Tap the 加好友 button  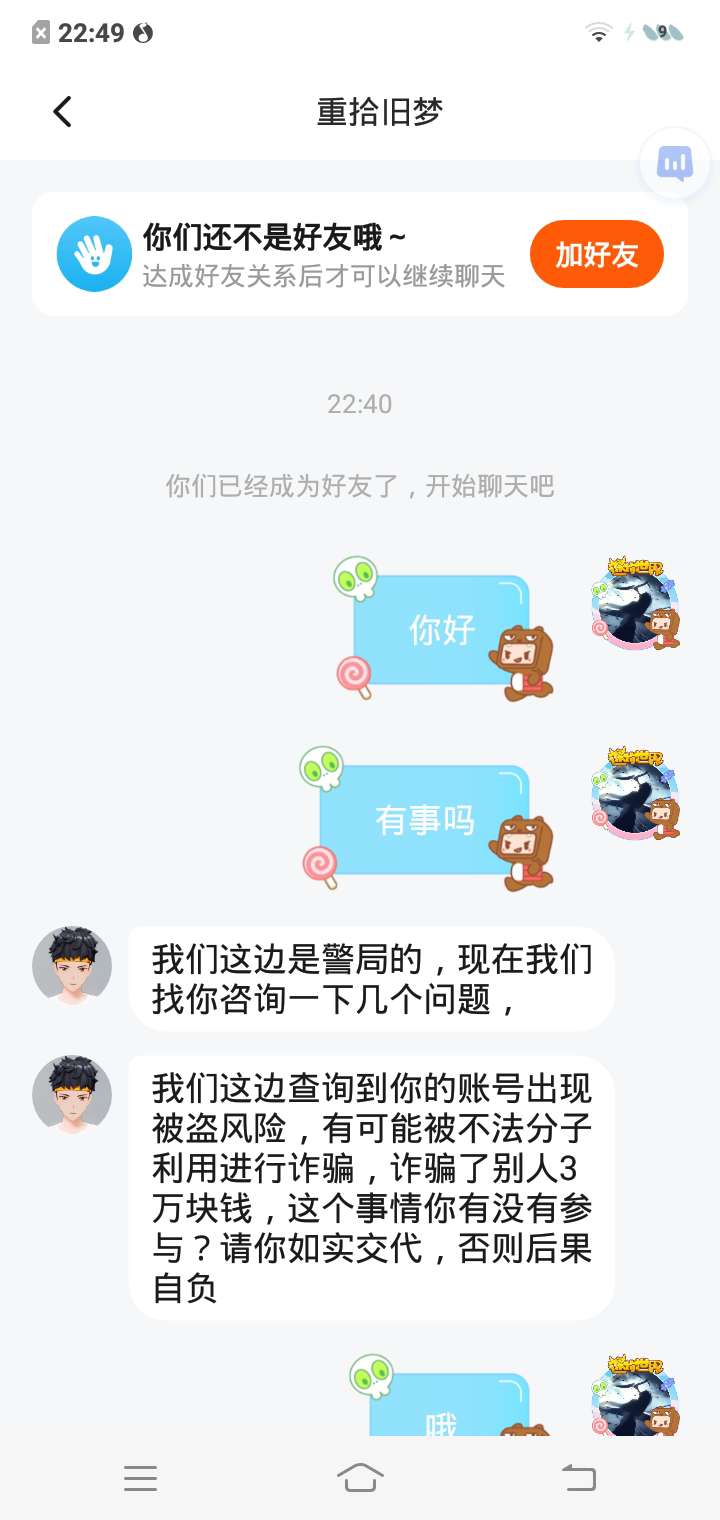596,254
